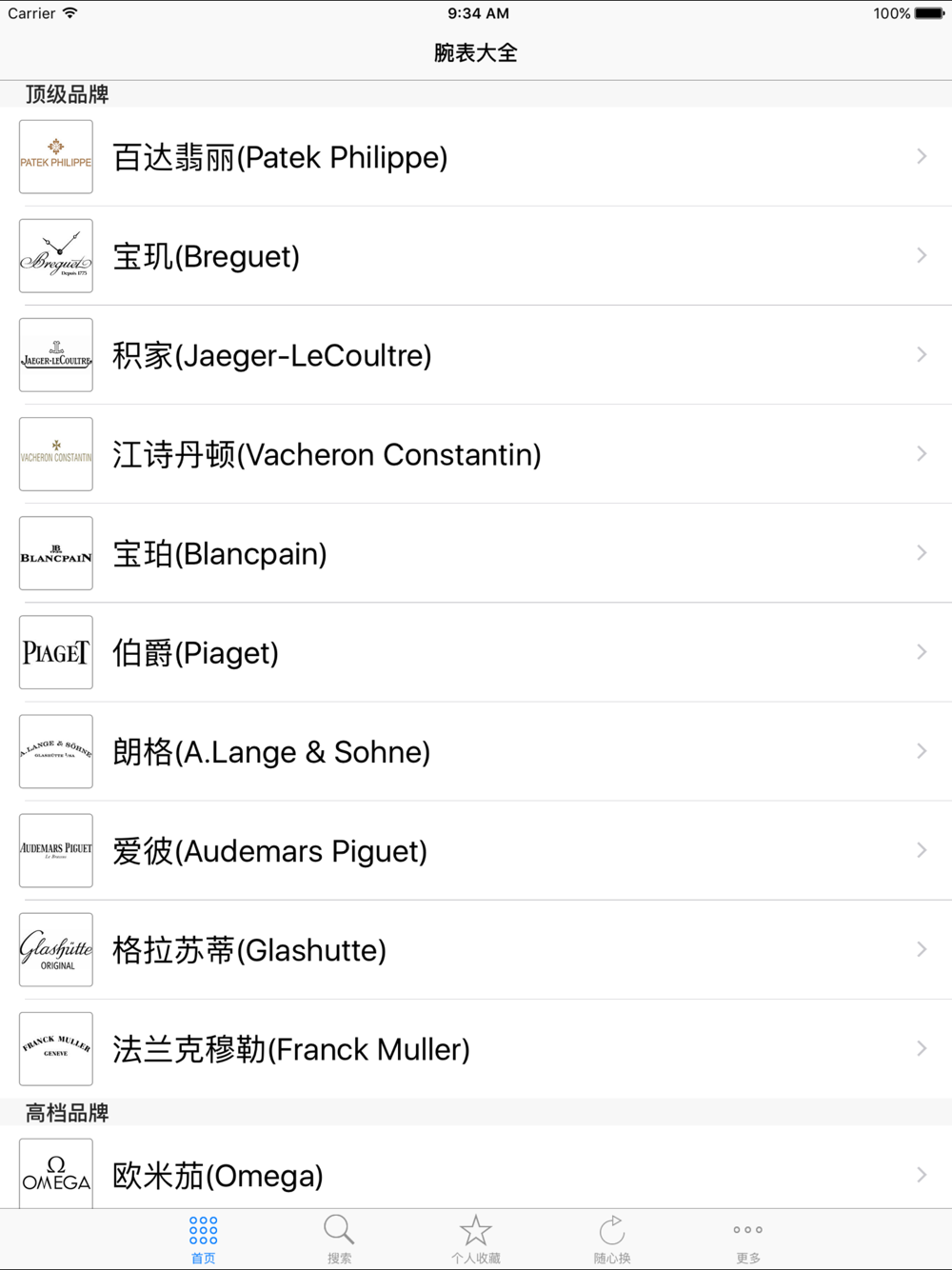Open the Omega brand row

[476, 1174]
